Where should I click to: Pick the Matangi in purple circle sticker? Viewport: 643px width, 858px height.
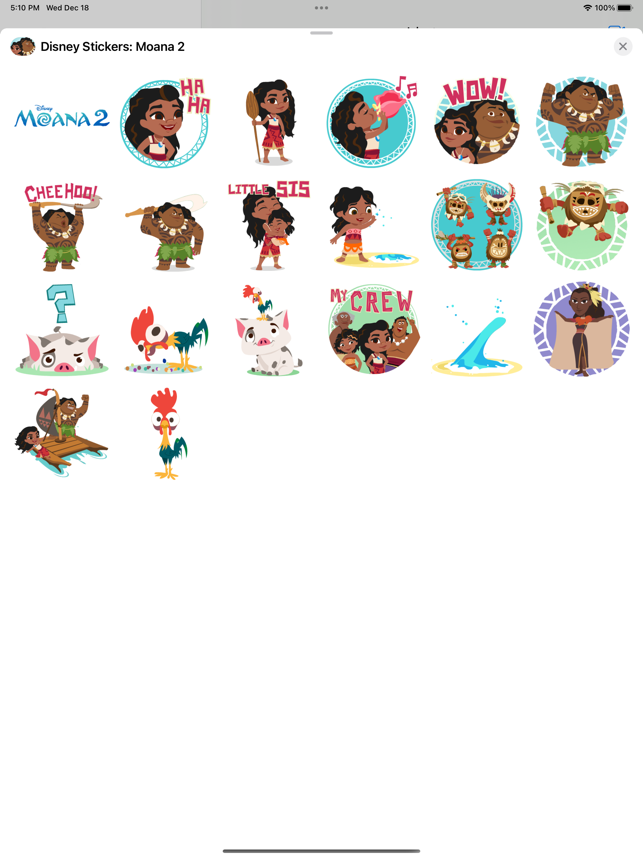tap(581, 329)
